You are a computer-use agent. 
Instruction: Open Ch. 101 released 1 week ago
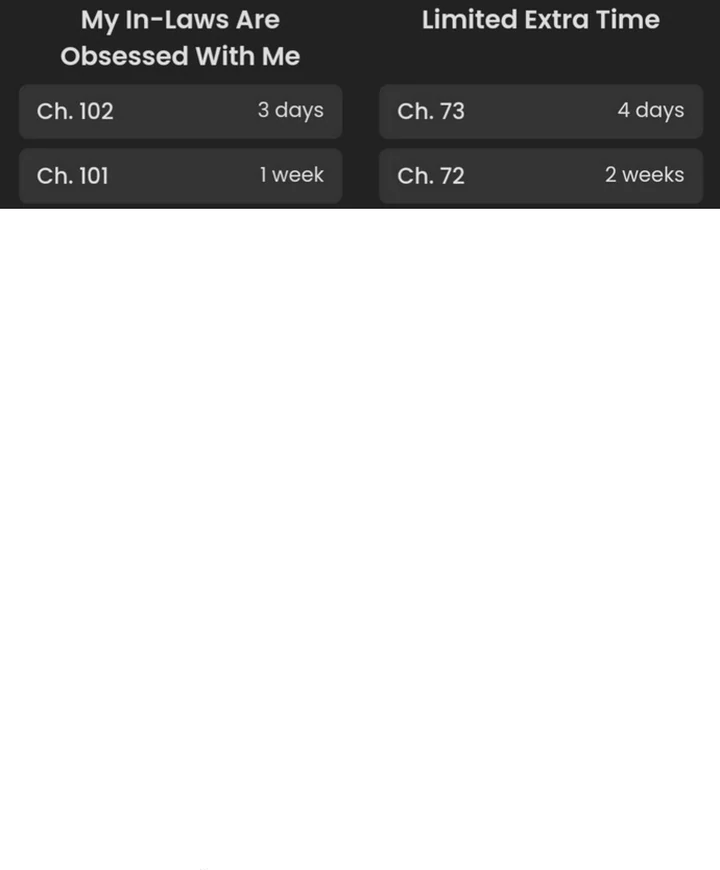180,175
